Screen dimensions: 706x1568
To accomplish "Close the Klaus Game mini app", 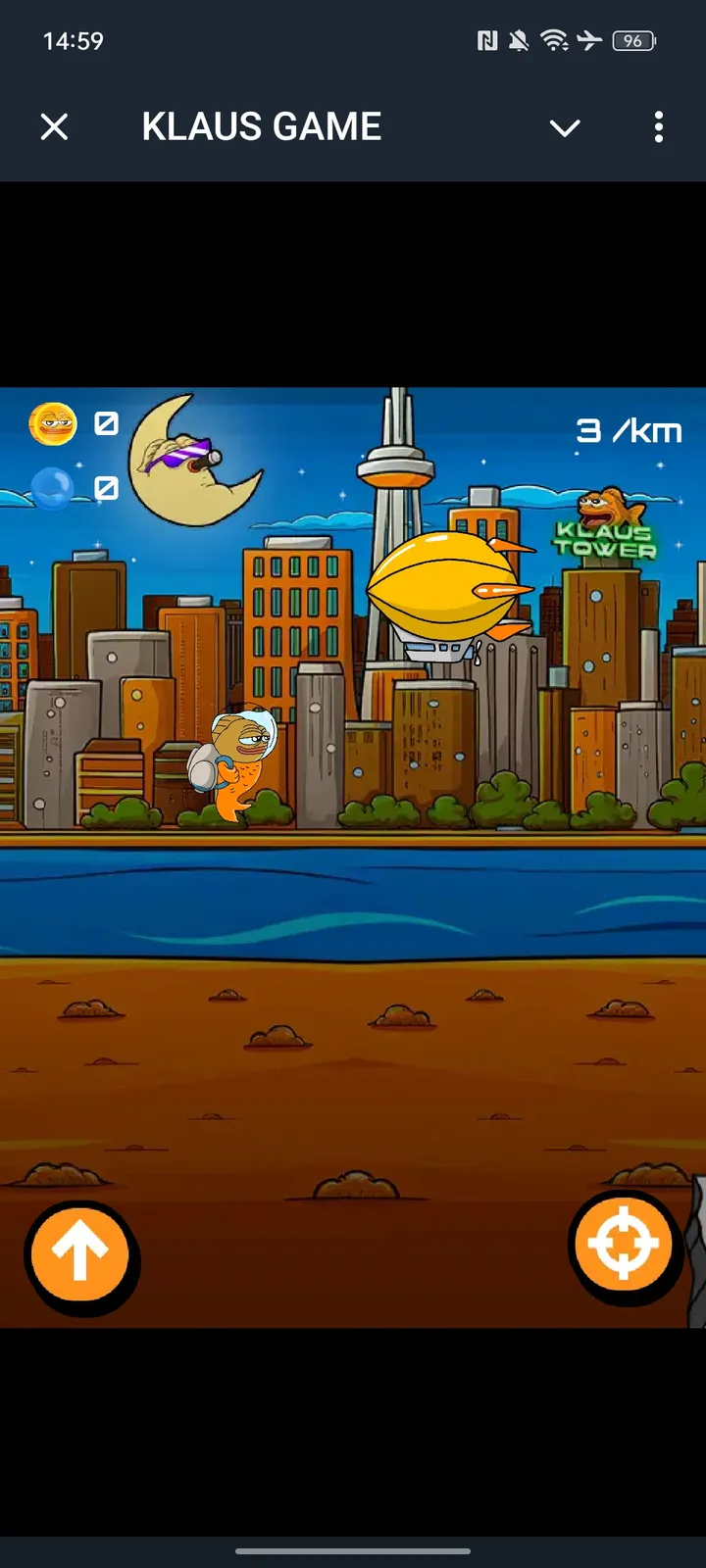I will (x=55, y=126).
